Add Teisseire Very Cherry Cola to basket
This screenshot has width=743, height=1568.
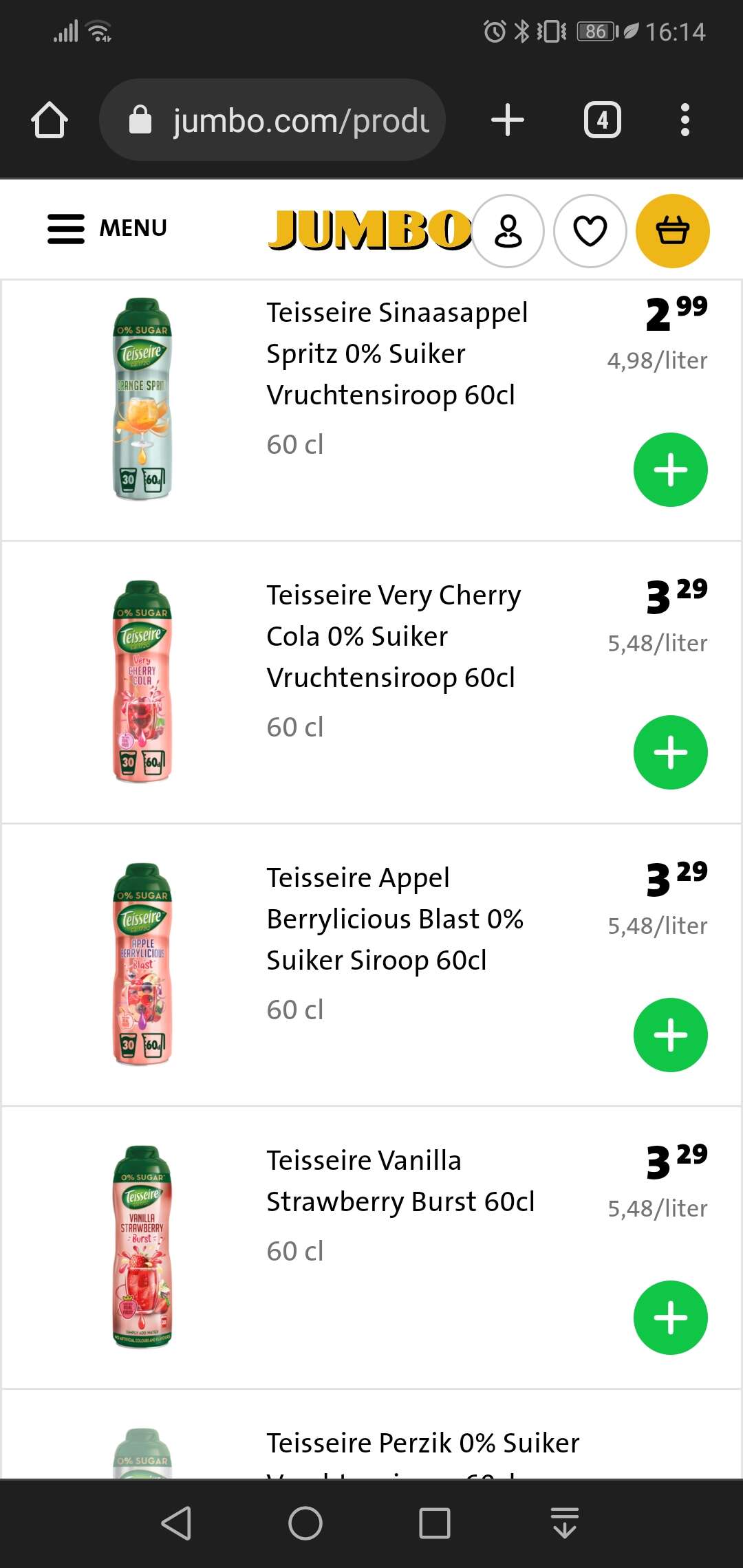(x=671, y=752)
